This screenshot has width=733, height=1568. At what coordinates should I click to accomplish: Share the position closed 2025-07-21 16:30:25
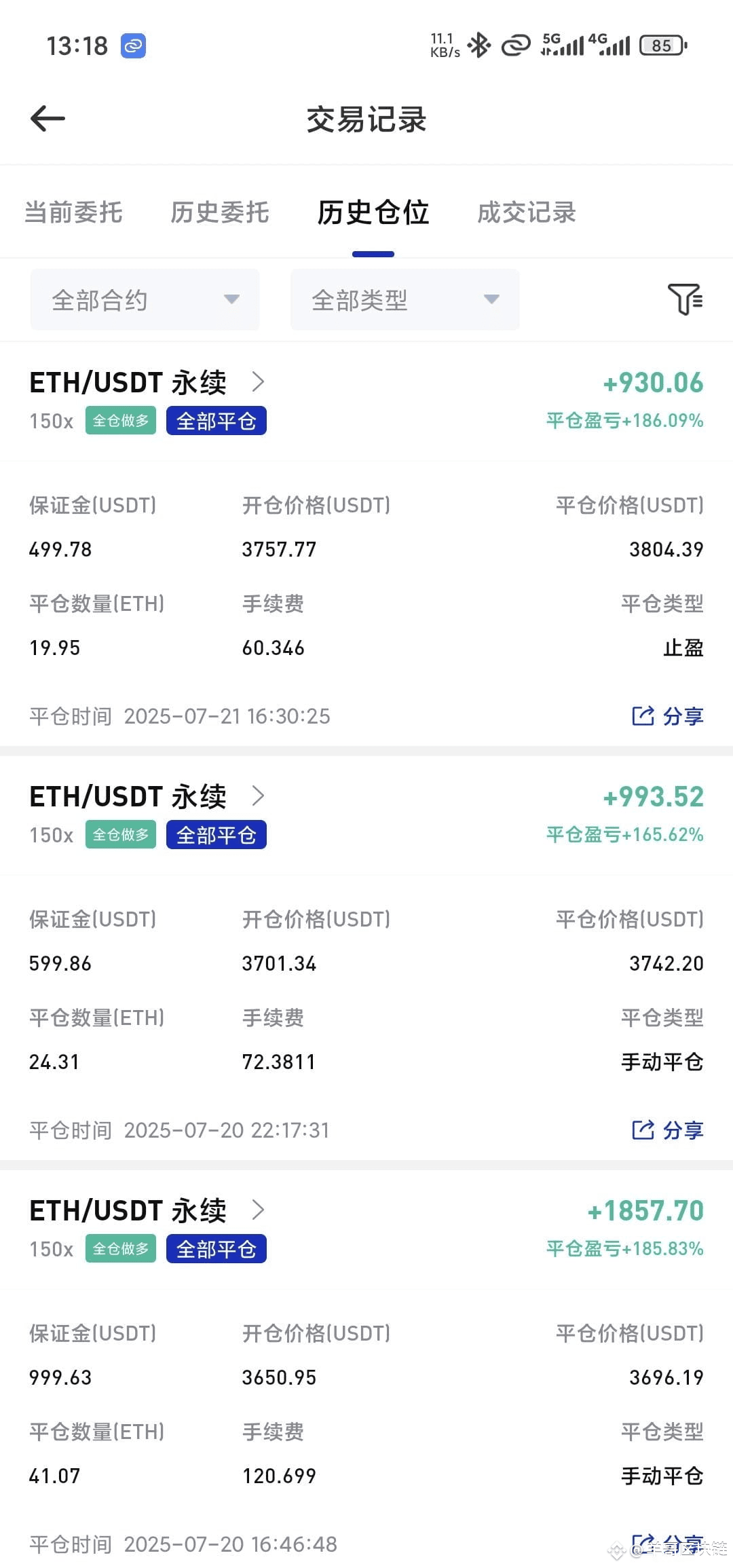668,716
